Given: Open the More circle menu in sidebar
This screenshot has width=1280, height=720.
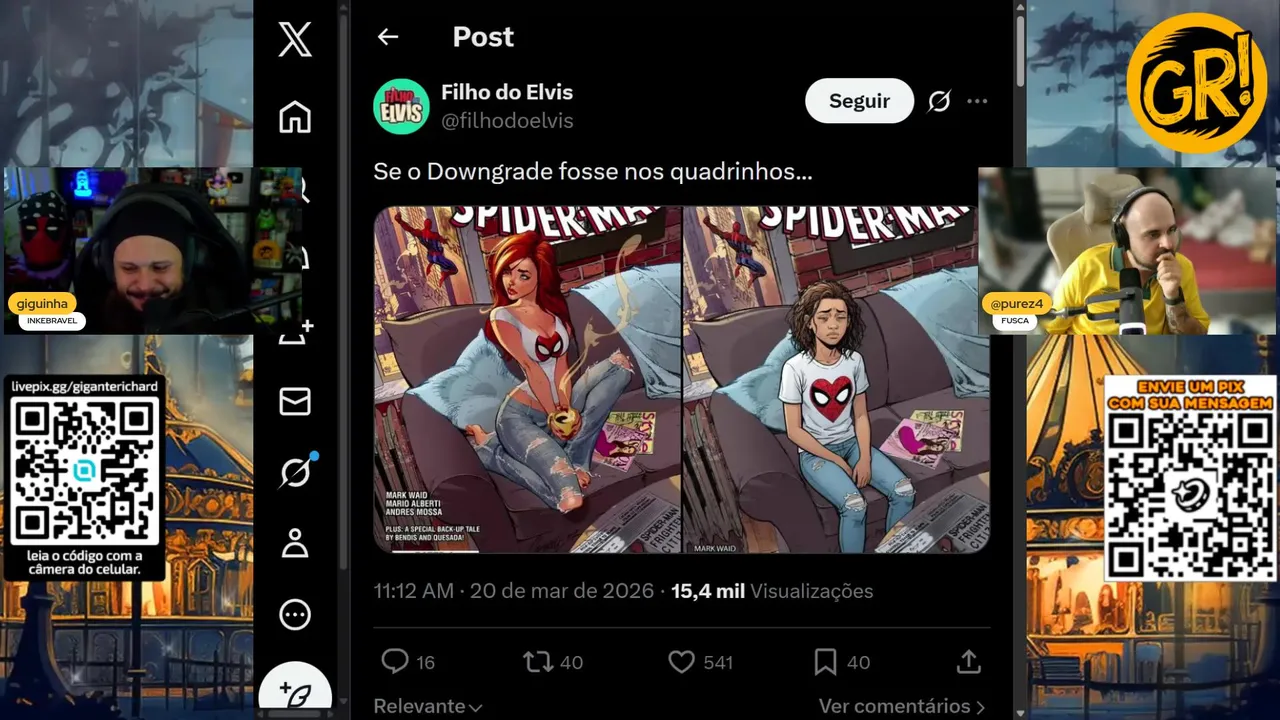Looking at the screenshot, I should (295, 614).
